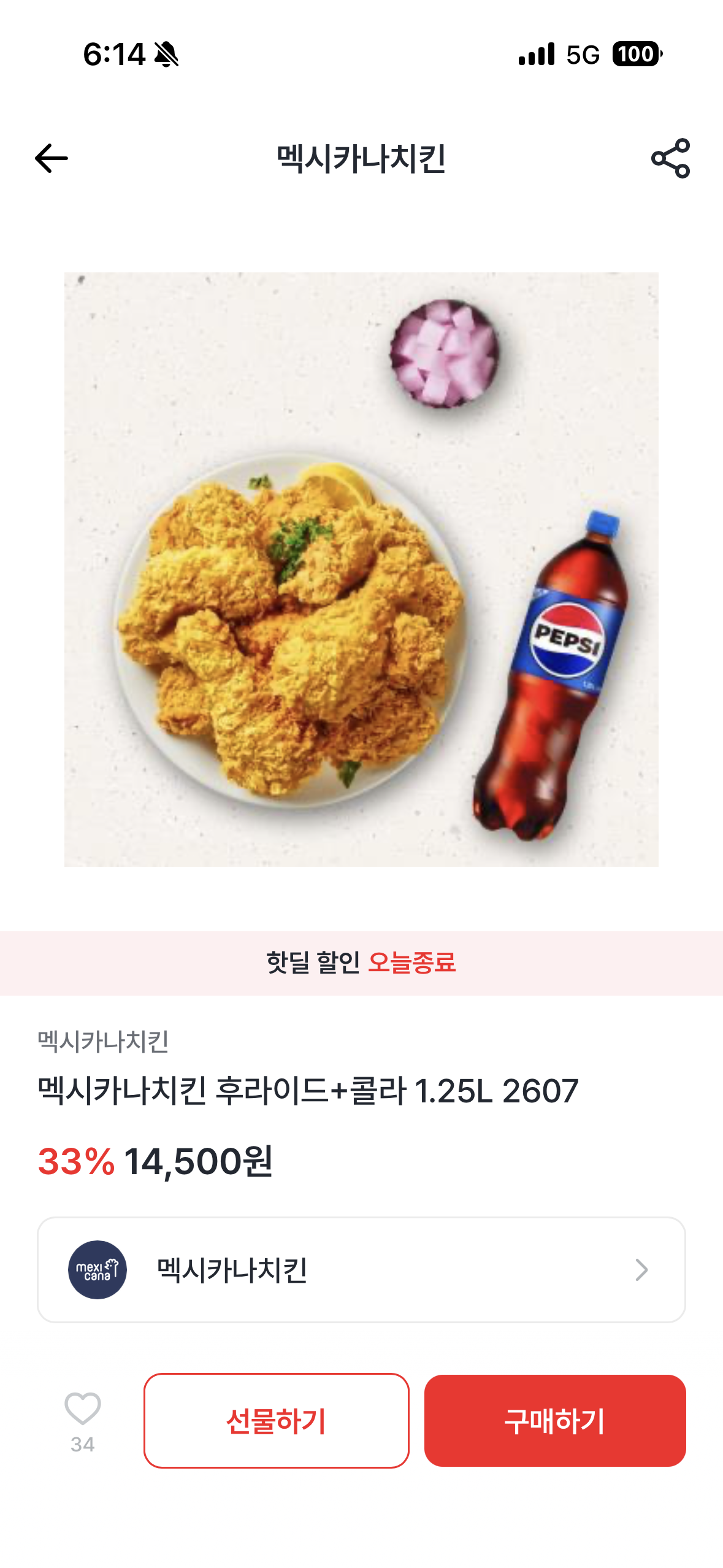
Task: Tap 구매하기 to purchase
Action: 555,1420
